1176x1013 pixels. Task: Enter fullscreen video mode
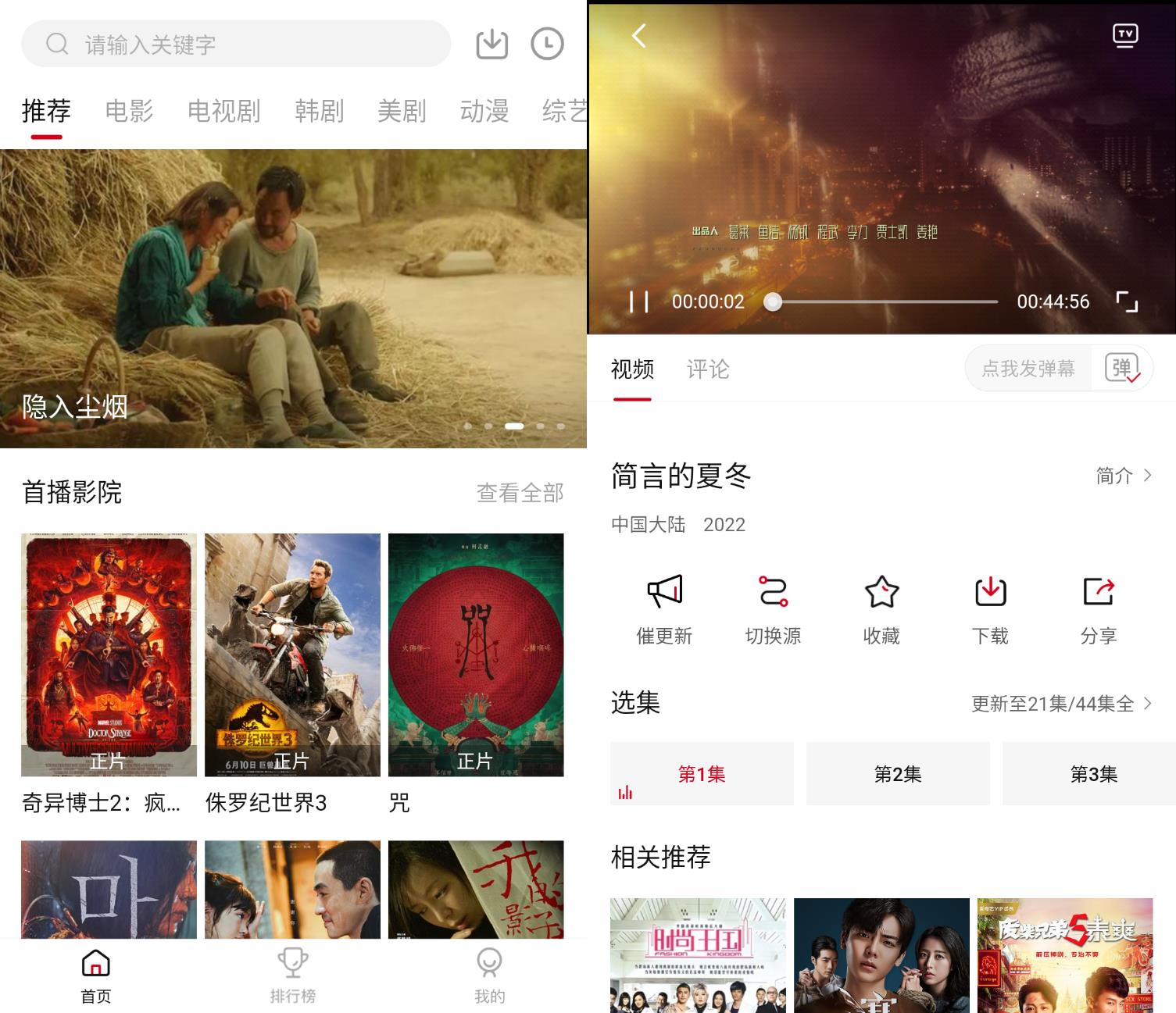[1127, 302]
